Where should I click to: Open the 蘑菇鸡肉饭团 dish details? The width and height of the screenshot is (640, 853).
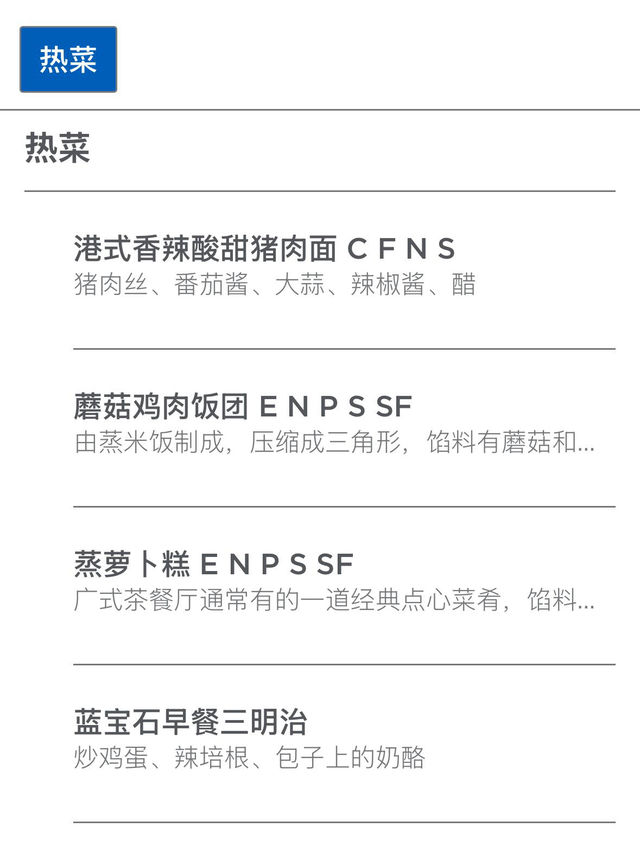(x=343, y=423)
